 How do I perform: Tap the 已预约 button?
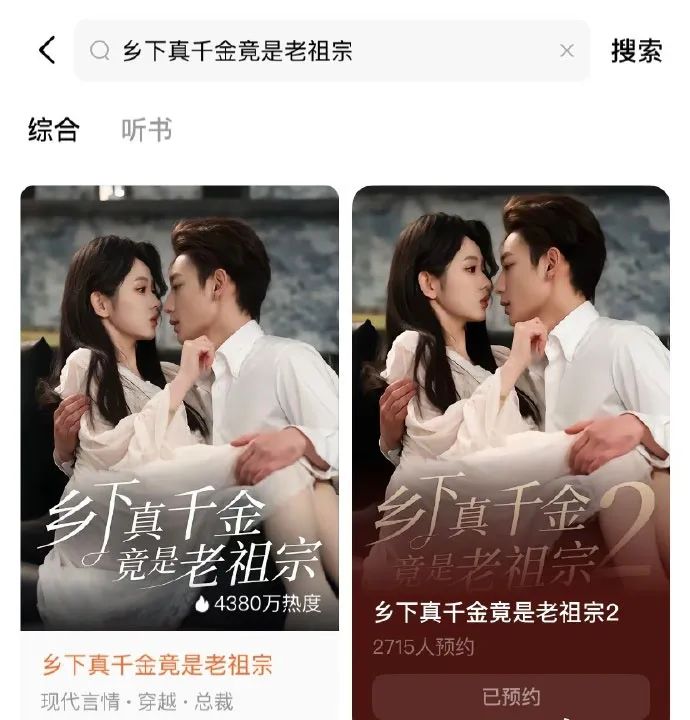click(x=510, y=696)
